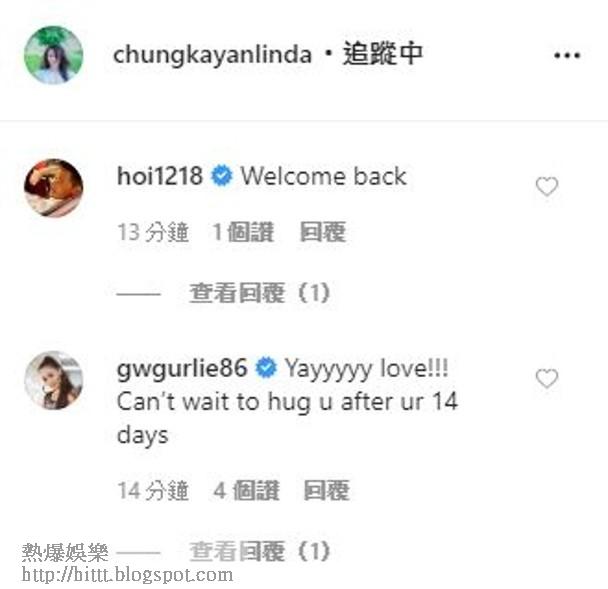Open the gwgurlie86 username
This screenshot has height=589, width=608.
pyautogui.click(x=182, y=368)
